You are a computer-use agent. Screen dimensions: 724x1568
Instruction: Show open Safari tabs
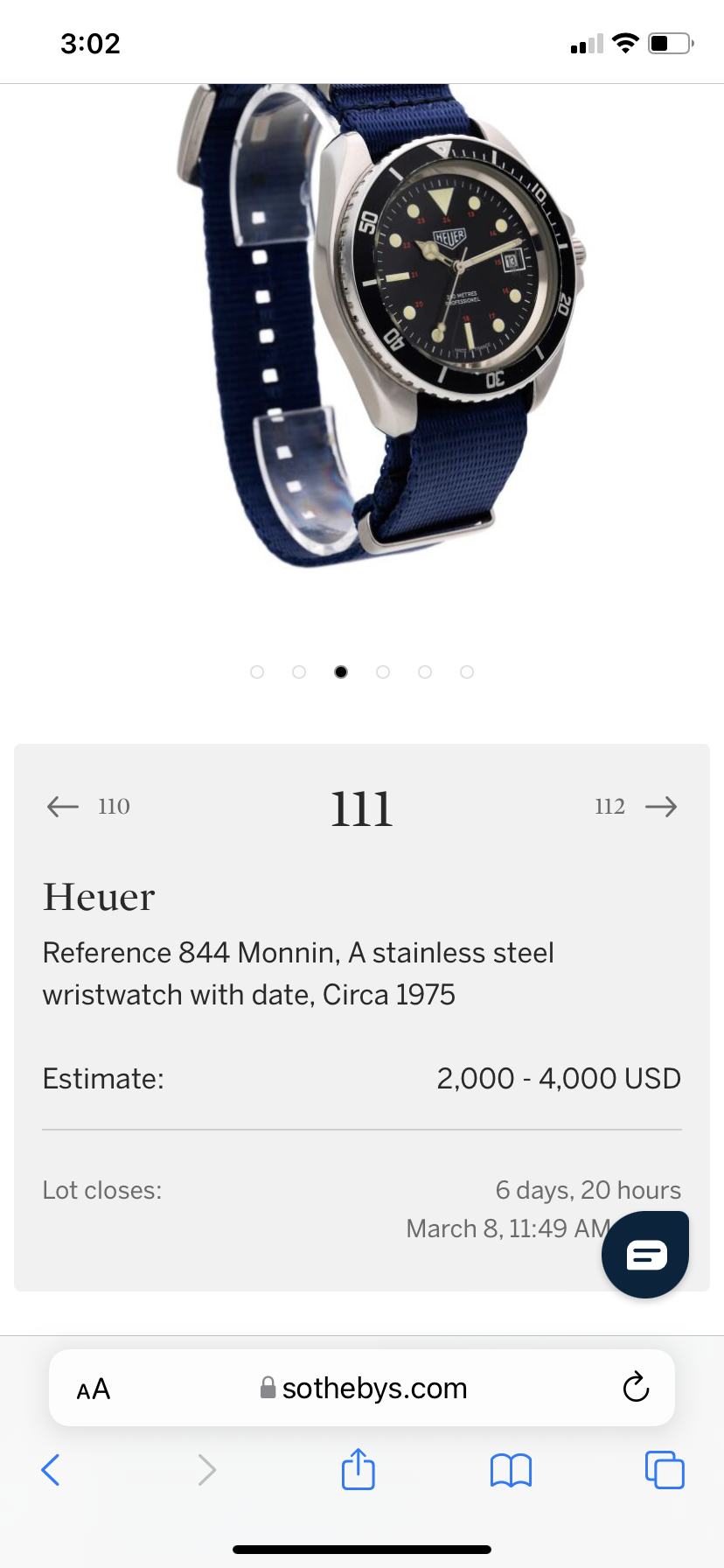click(665, 1469)
